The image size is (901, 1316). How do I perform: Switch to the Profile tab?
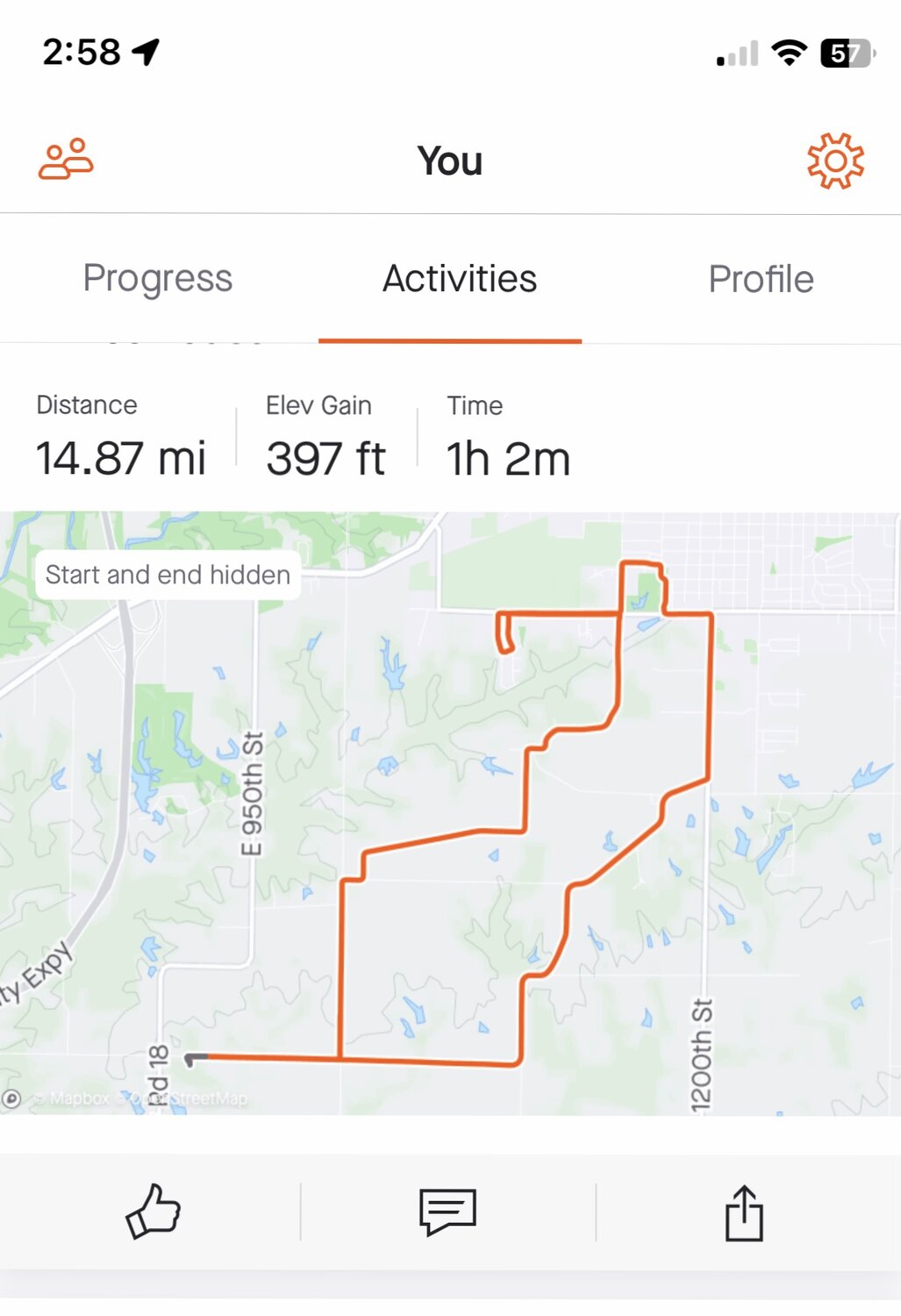click(761, 279)
